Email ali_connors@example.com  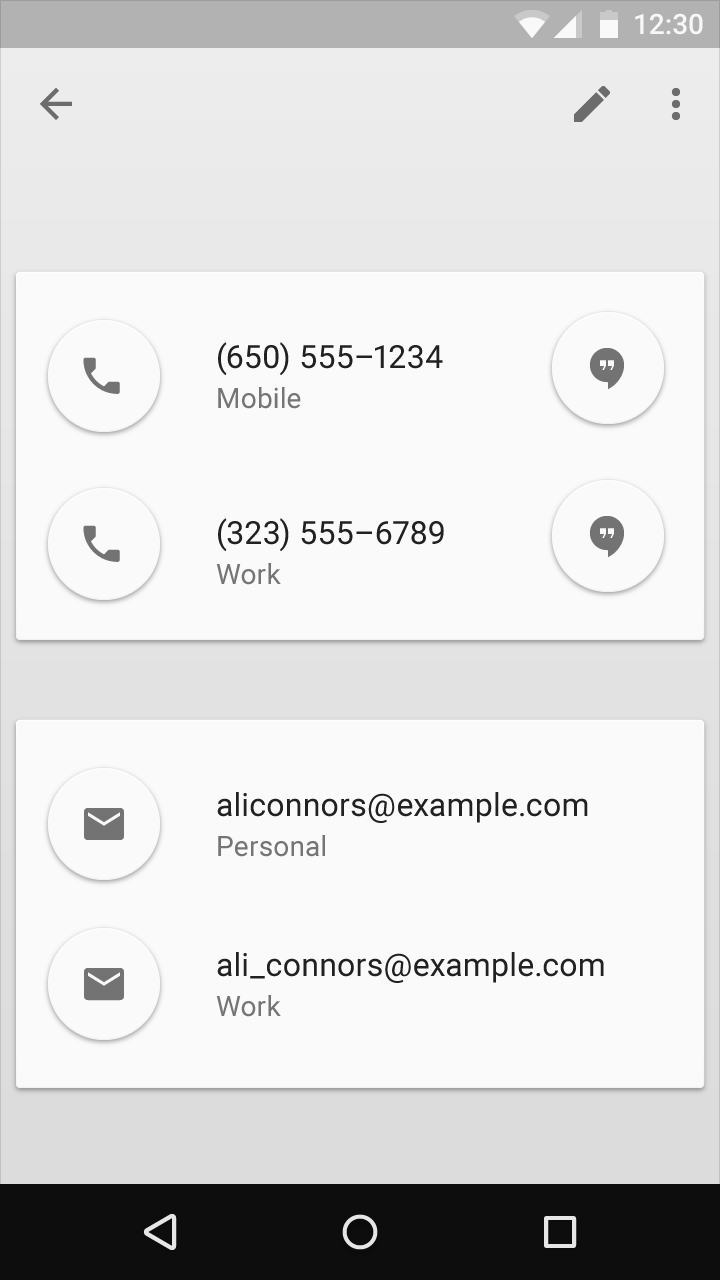(104, 984)
